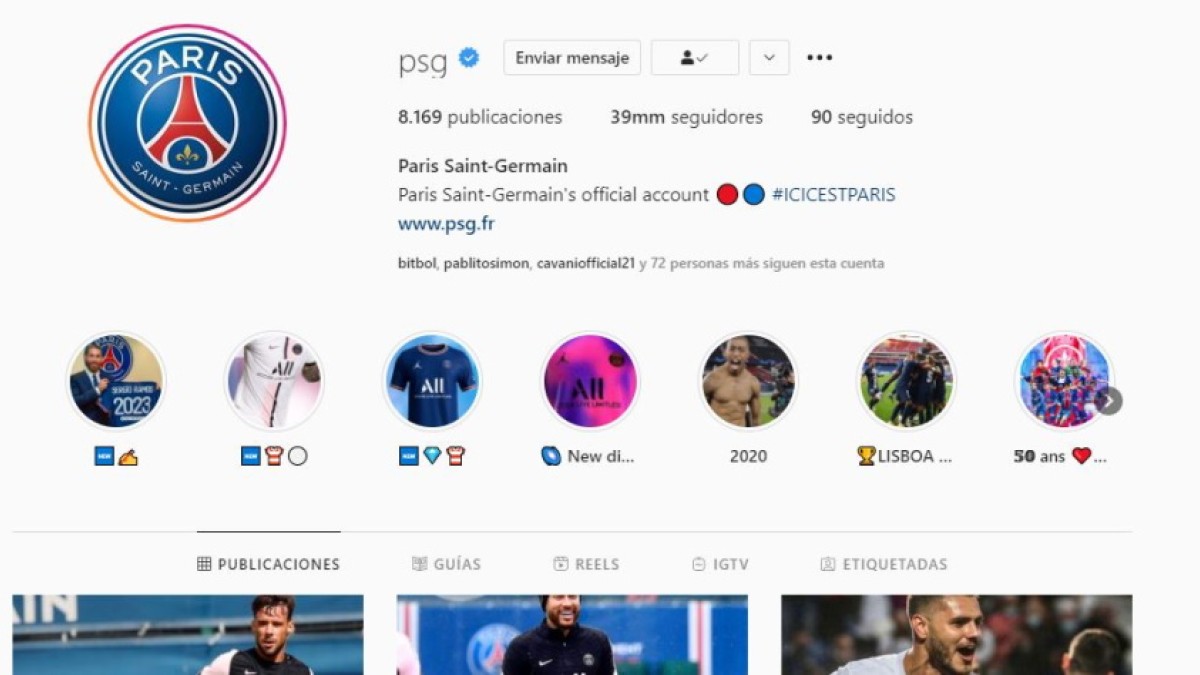Switch to the GUÍAS tab
This screenshot has width=1200, height=675.
point(447,564)
